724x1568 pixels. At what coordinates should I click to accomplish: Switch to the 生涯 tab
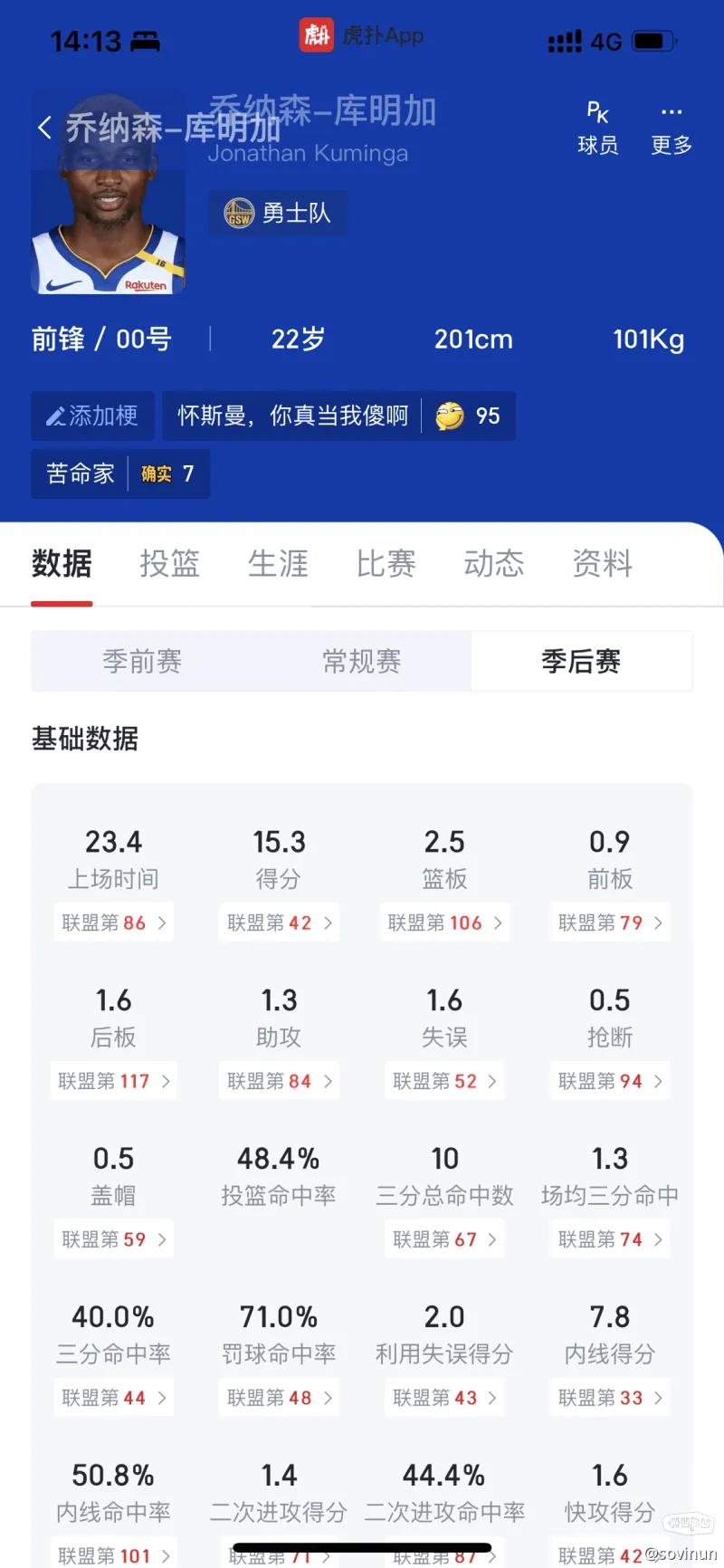(x=278, y=563)
